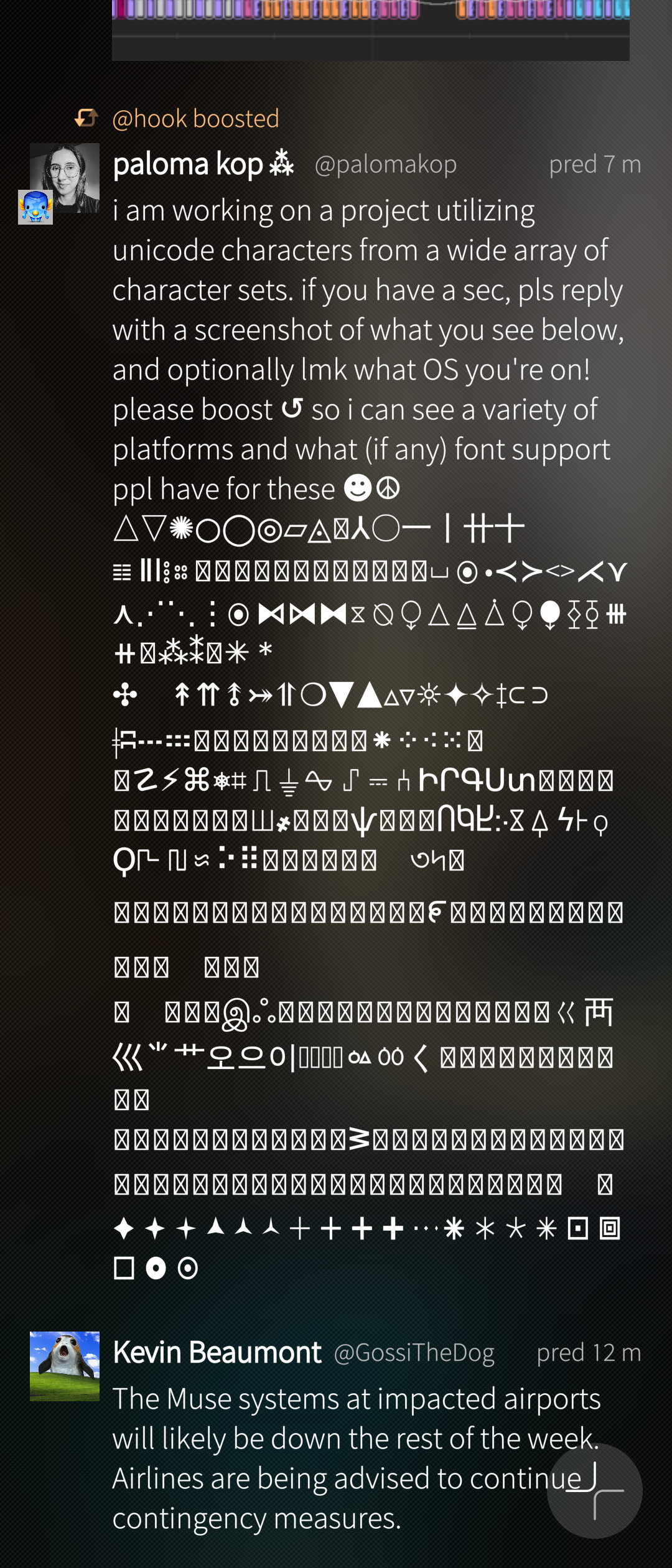Screen dimensions: 672x1568
Task: Tap the round floating button at bottom right
Action: click(594, 1491)
